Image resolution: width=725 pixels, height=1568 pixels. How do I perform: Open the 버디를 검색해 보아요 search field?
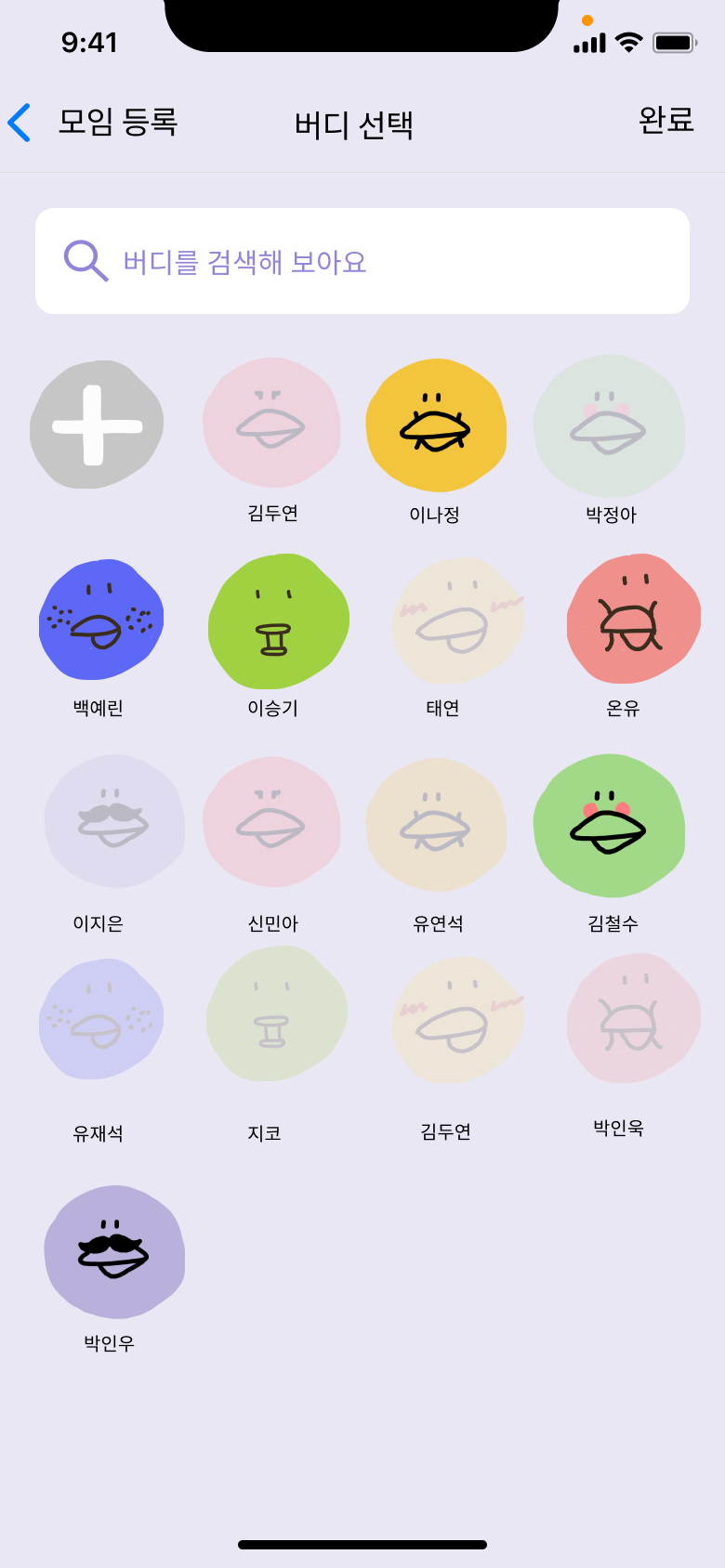coord(362,261)
